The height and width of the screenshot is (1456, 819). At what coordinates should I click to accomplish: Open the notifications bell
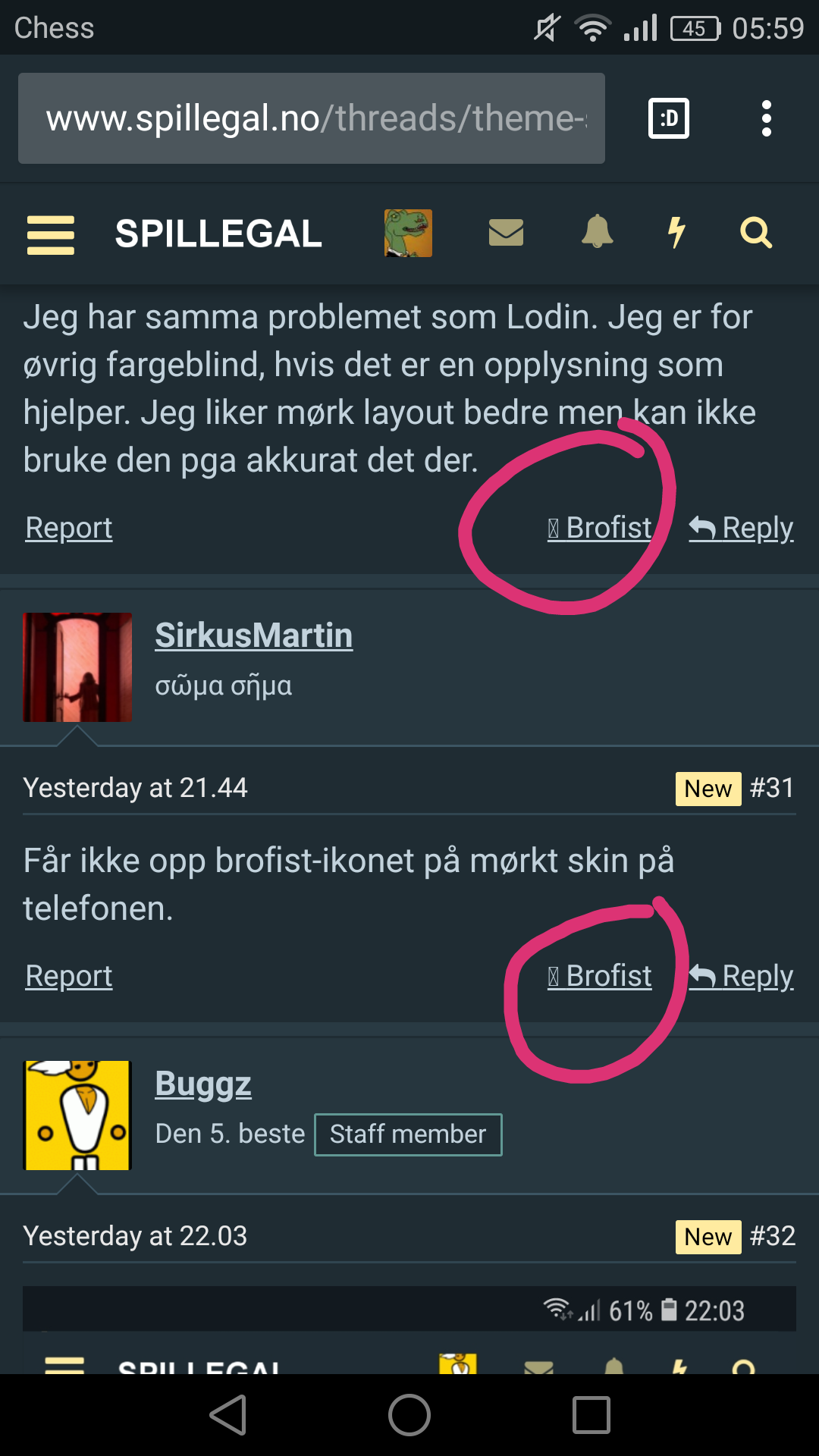597,232
